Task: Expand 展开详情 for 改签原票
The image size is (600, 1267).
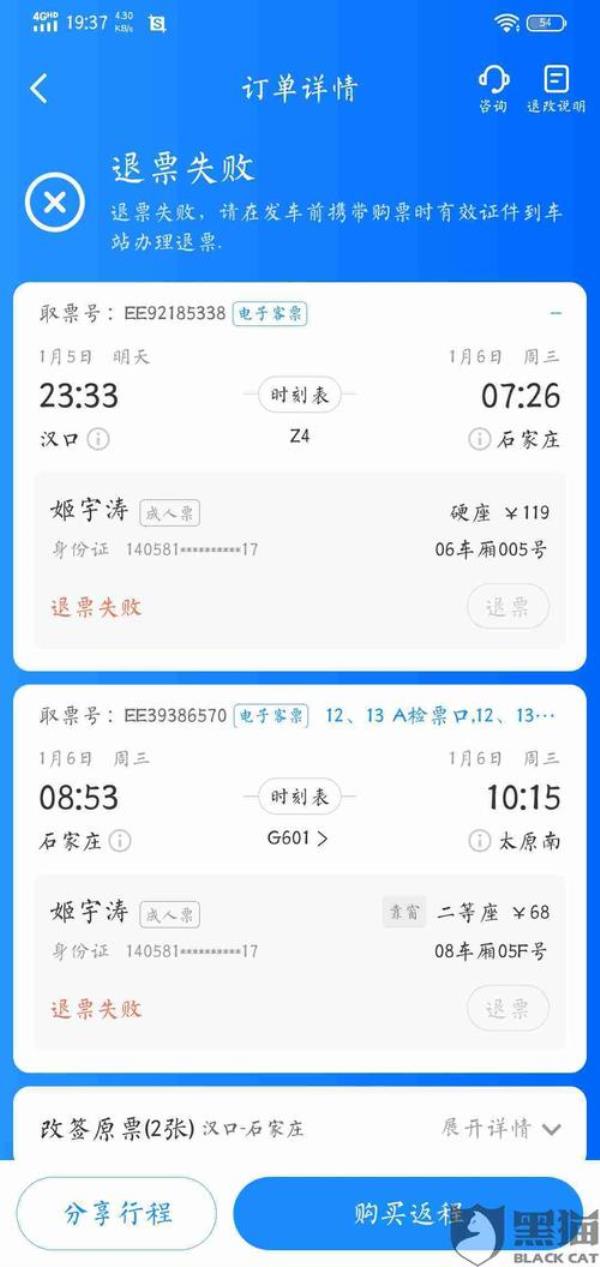Action: click(501, 1128)
